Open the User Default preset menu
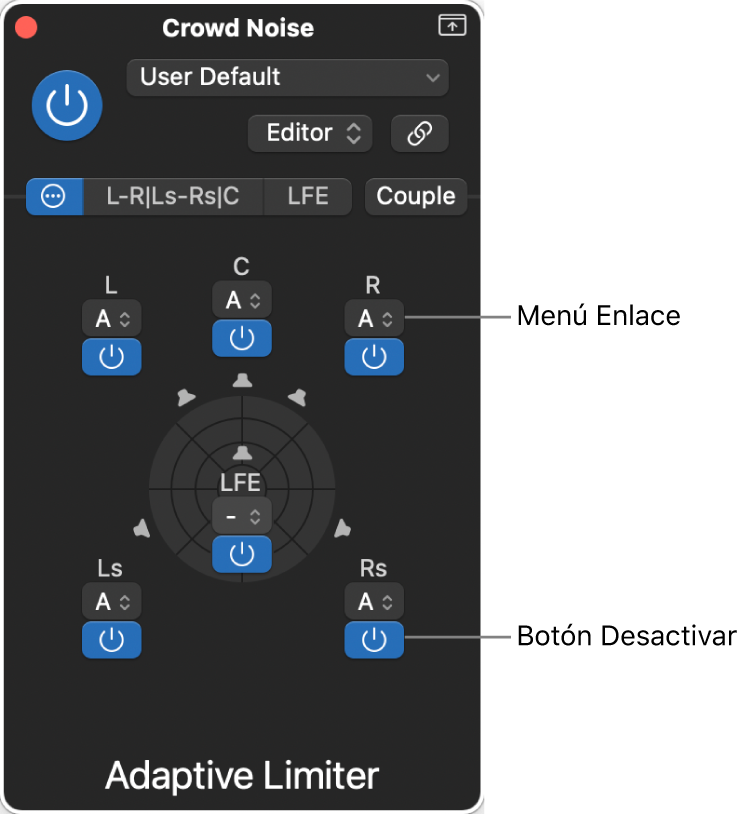This screenshot has height=814, width=750. (x=287, y=77)
